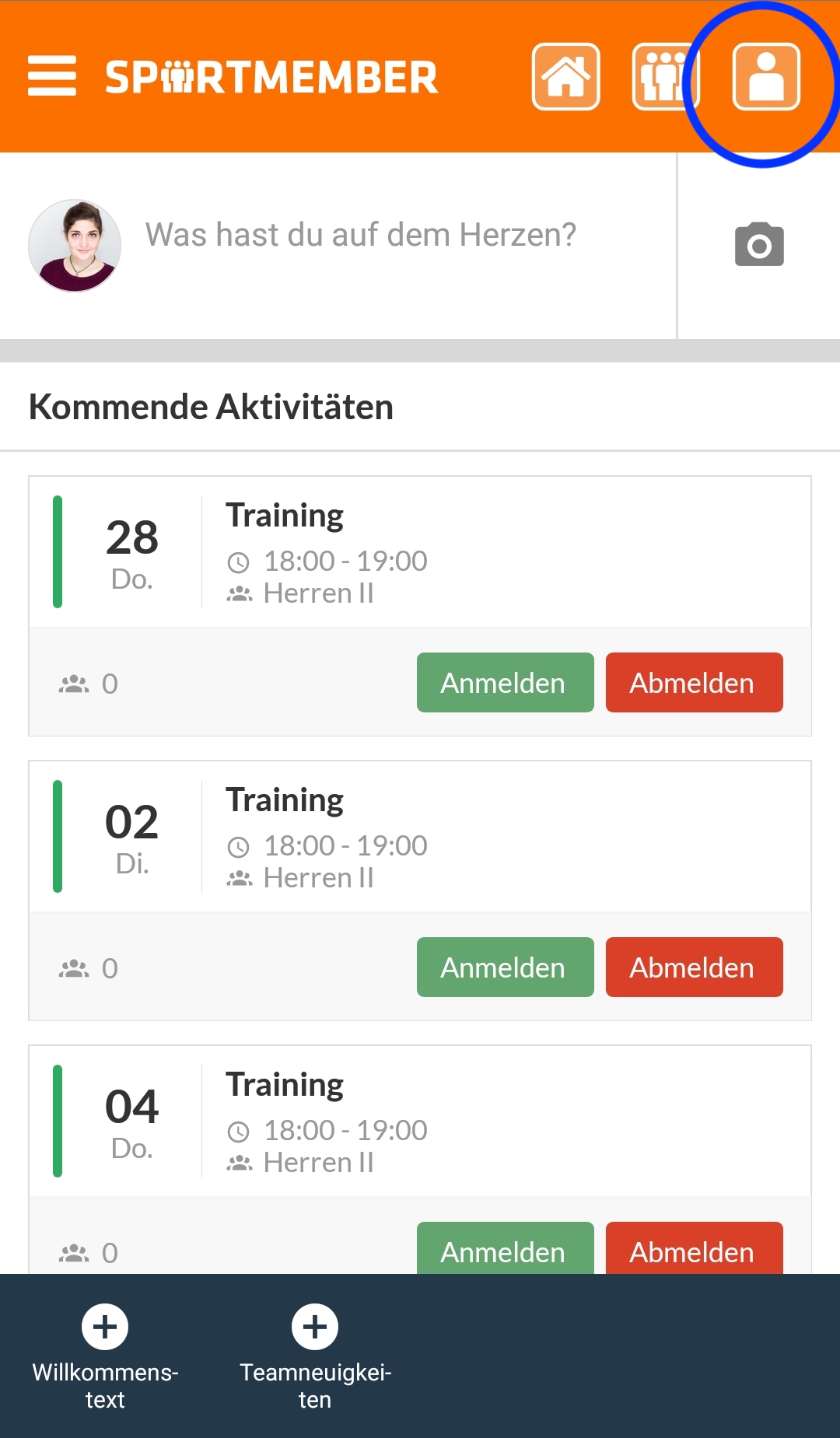Image resolution: width=840 pixels, height=1438 pixels.
Task: Open the Training card for Di. 02
Action: 420,836
